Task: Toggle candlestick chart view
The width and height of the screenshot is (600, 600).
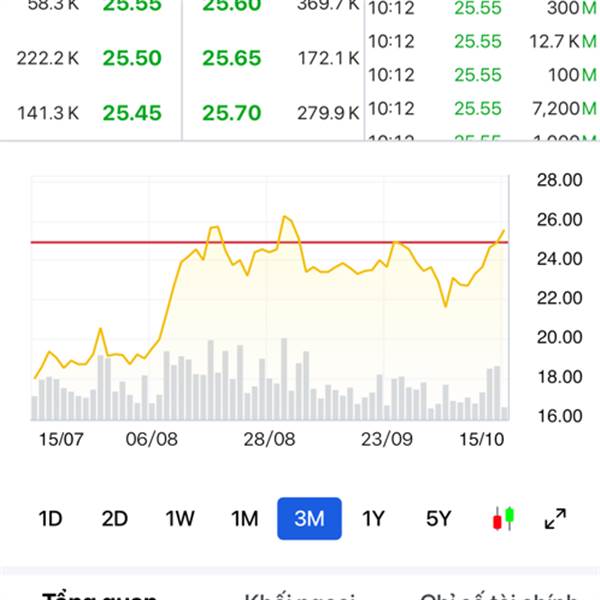Action: click(x=503, y=518)
